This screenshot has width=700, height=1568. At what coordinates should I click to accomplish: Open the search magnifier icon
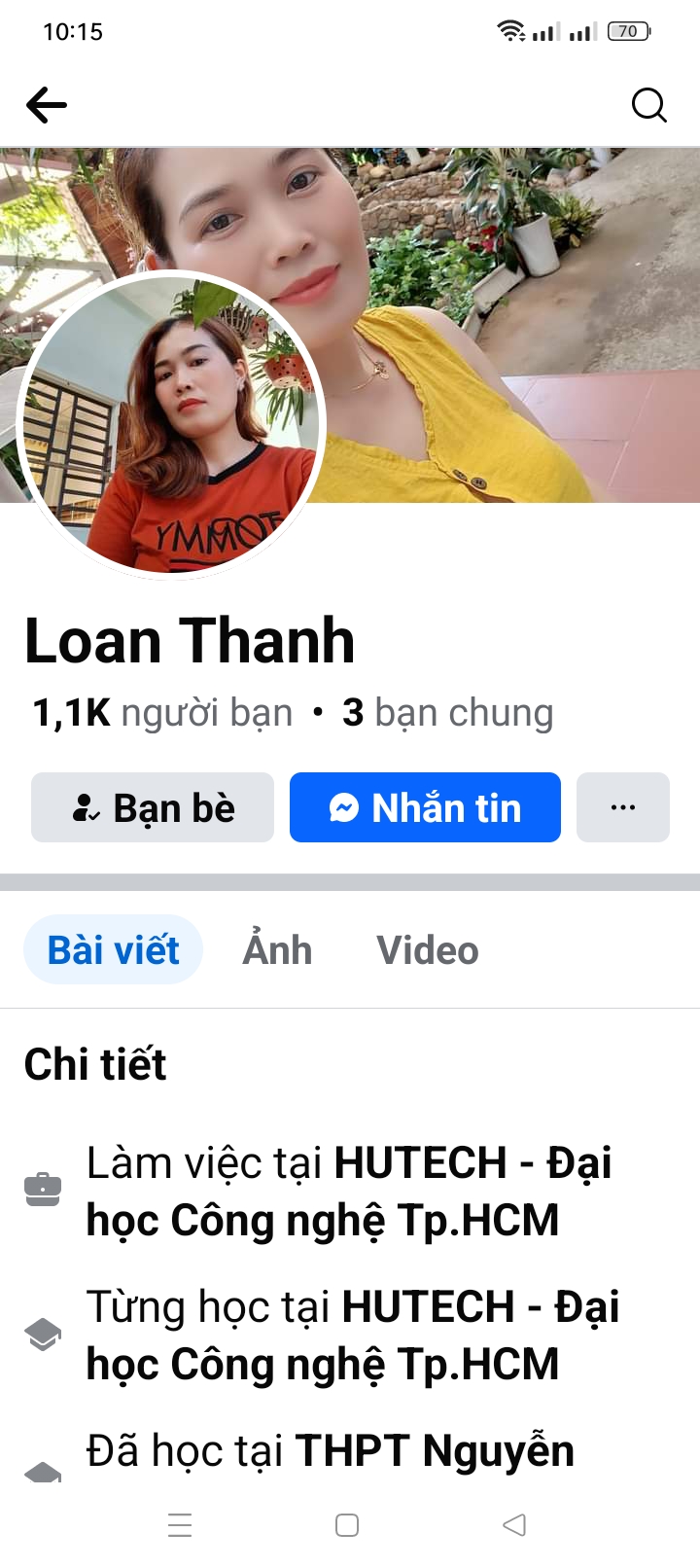(648, 104)
